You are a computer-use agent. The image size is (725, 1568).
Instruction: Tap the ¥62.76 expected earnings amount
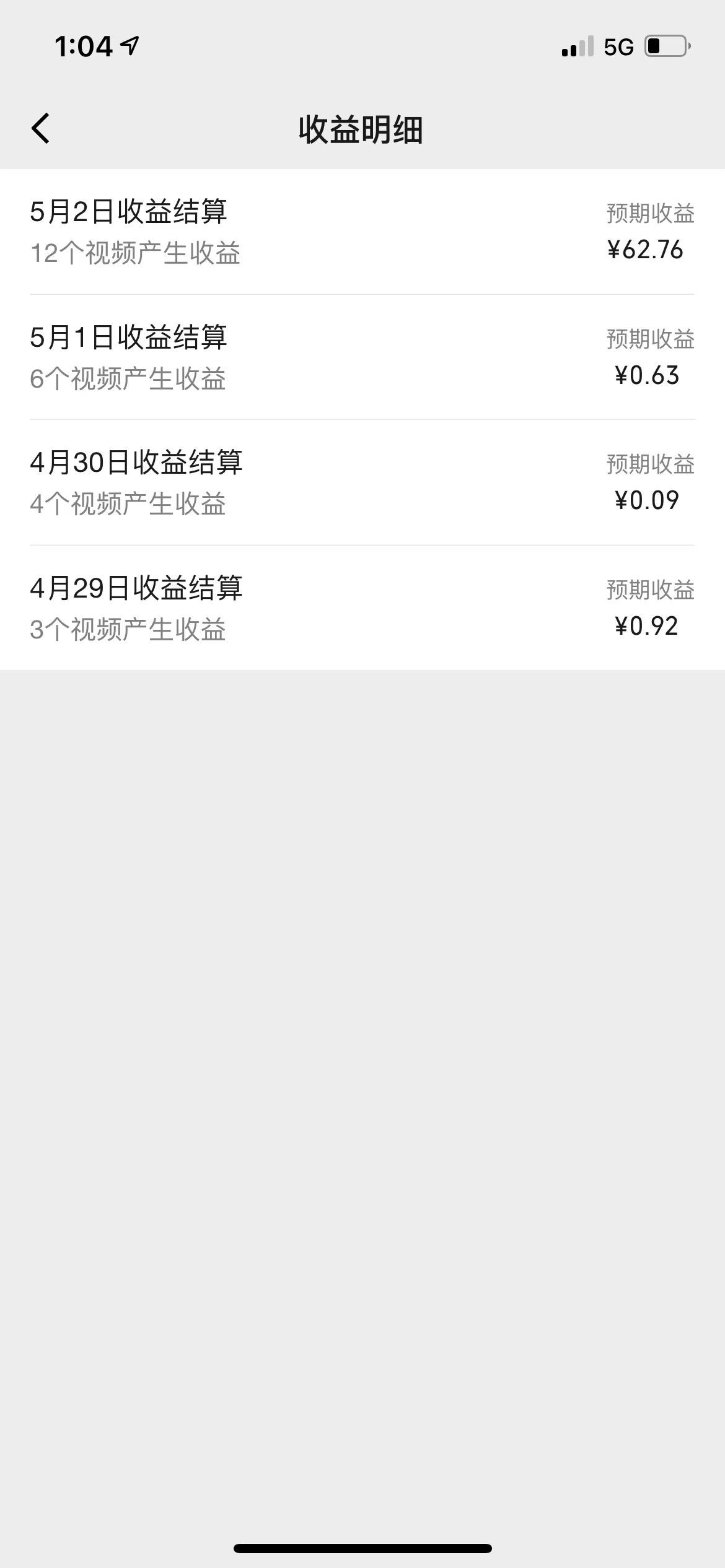643,250
